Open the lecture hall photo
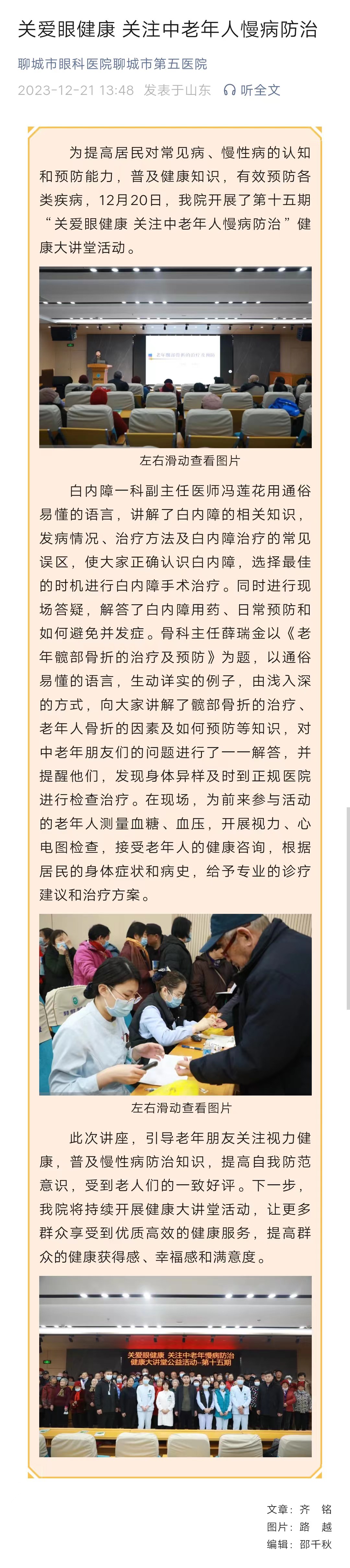 point(175,357)
